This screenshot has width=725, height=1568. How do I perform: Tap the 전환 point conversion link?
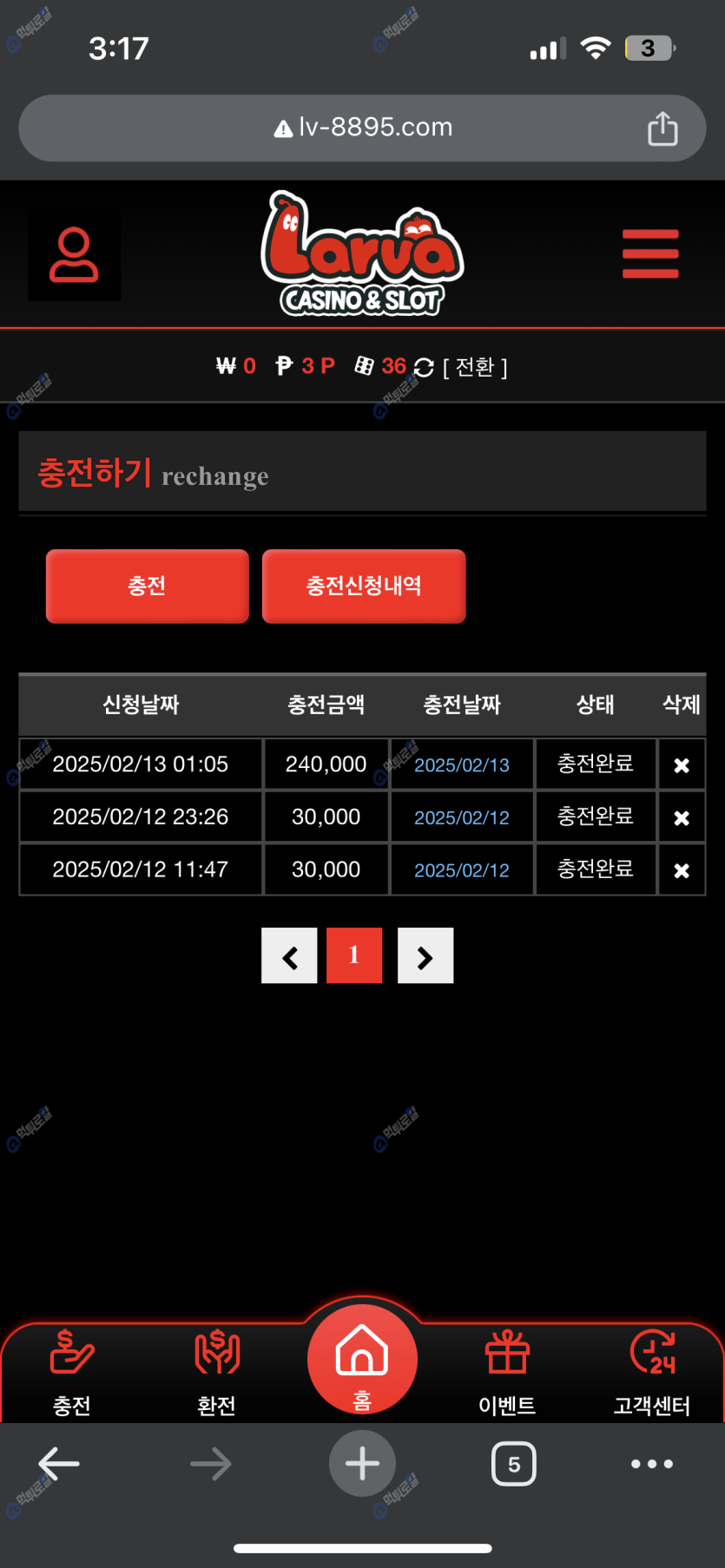475,367
